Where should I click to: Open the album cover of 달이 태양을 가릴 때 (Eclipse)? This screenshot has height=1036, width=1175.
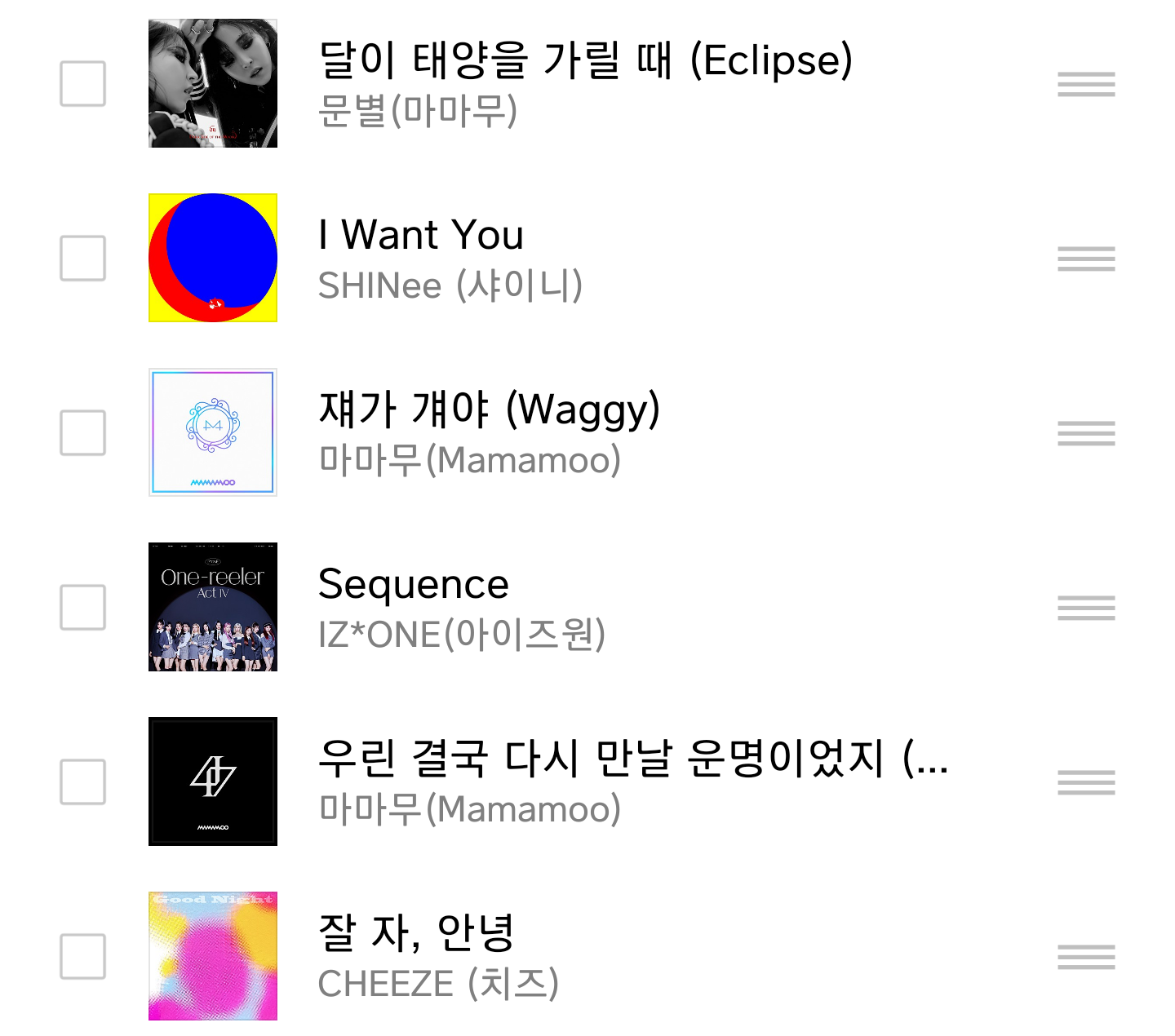point(213,83)
